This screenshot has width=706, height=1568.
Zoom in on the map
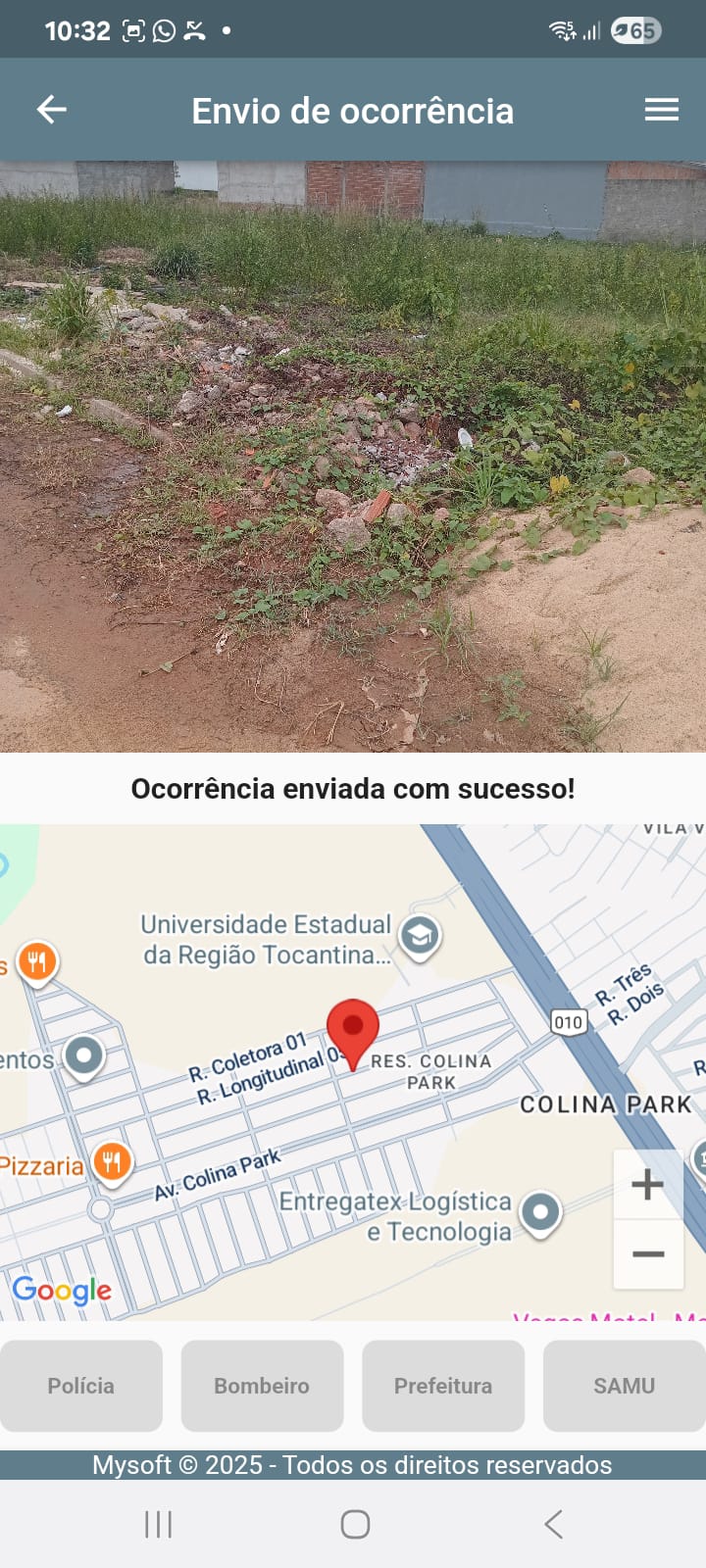click(647, 1185)
